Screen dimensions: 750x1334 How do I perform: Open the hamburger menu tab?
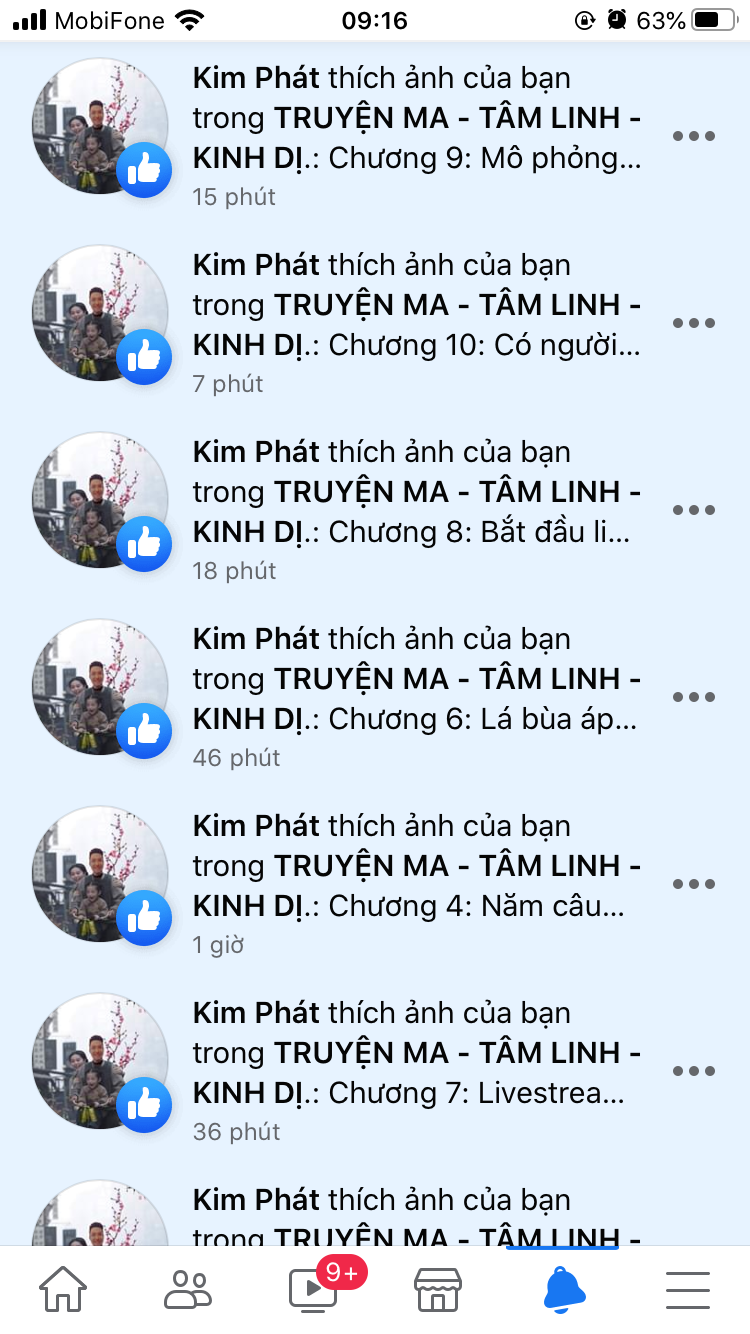[x=688, y=1290]
